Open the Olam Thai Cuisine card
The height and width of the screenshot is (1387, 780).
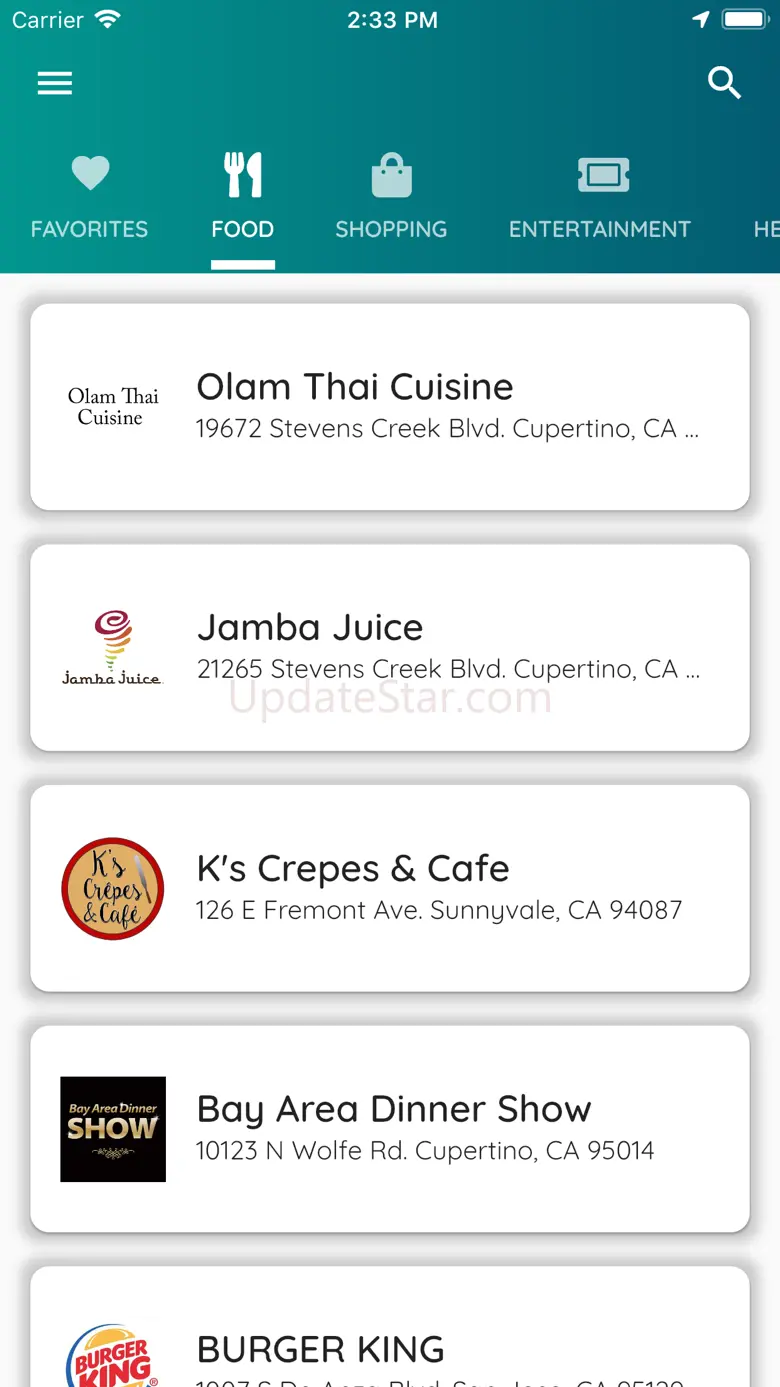click(390, 407)
